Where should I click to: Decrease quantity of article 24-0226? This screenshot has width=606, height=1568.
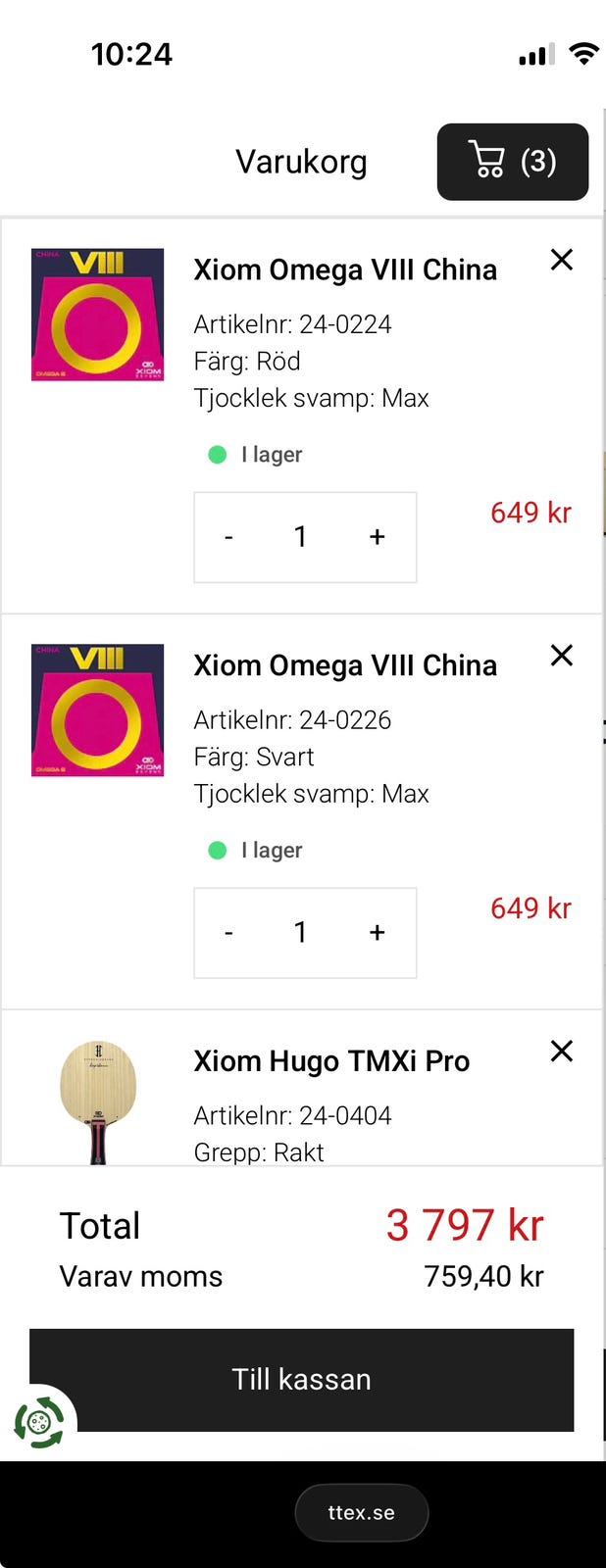[x=229, y=933]
